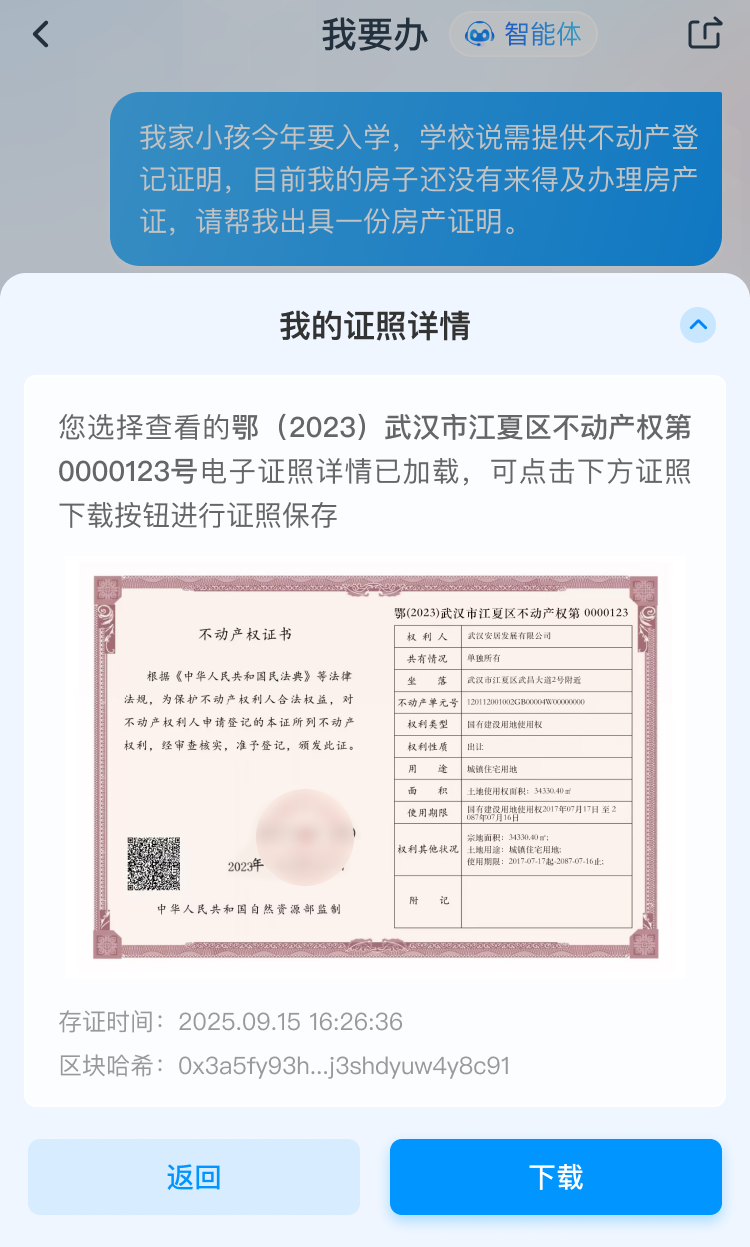Open the 不动产权证书 certificate image

point(375,766)
